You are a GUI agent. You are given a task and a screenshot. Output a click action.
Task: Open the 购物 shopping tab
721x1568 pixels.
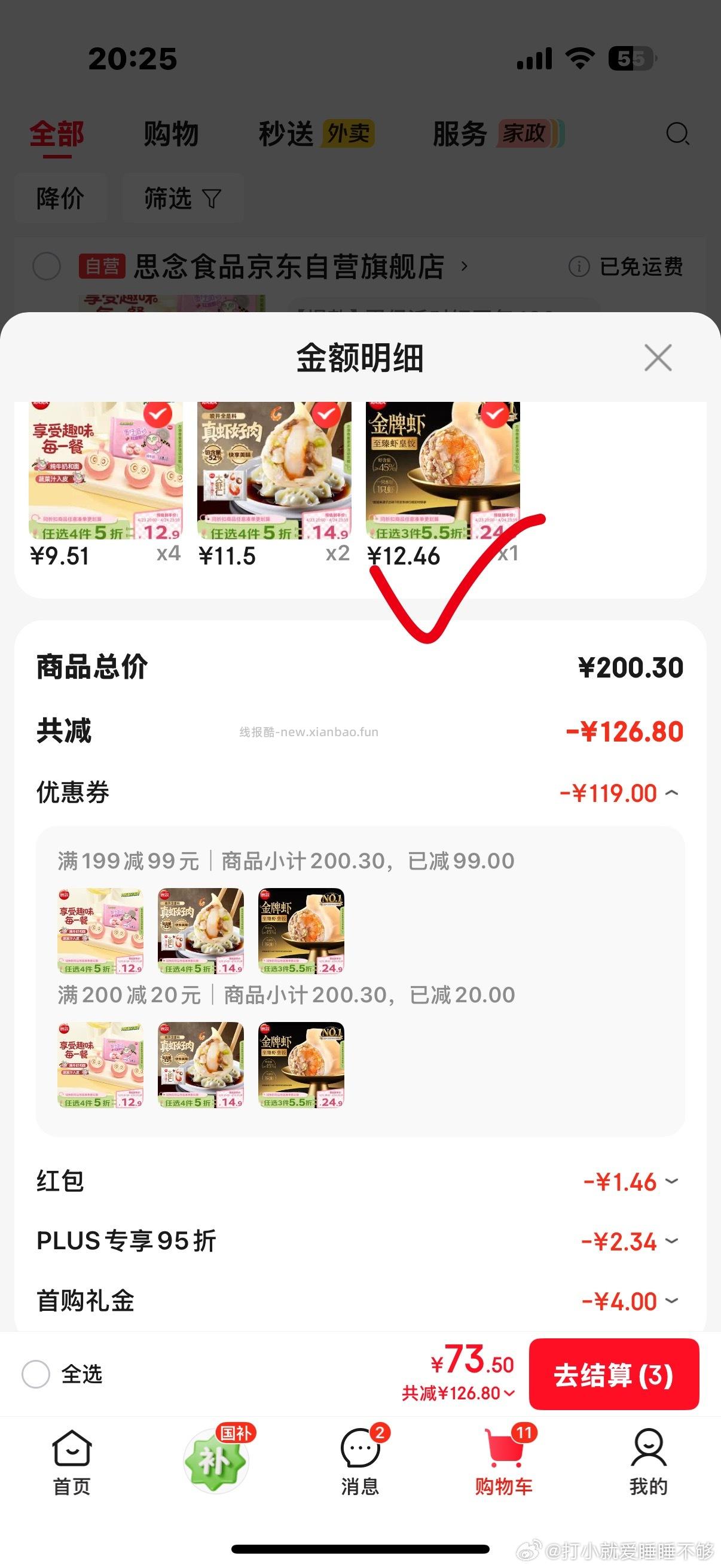tap(170, 133)
